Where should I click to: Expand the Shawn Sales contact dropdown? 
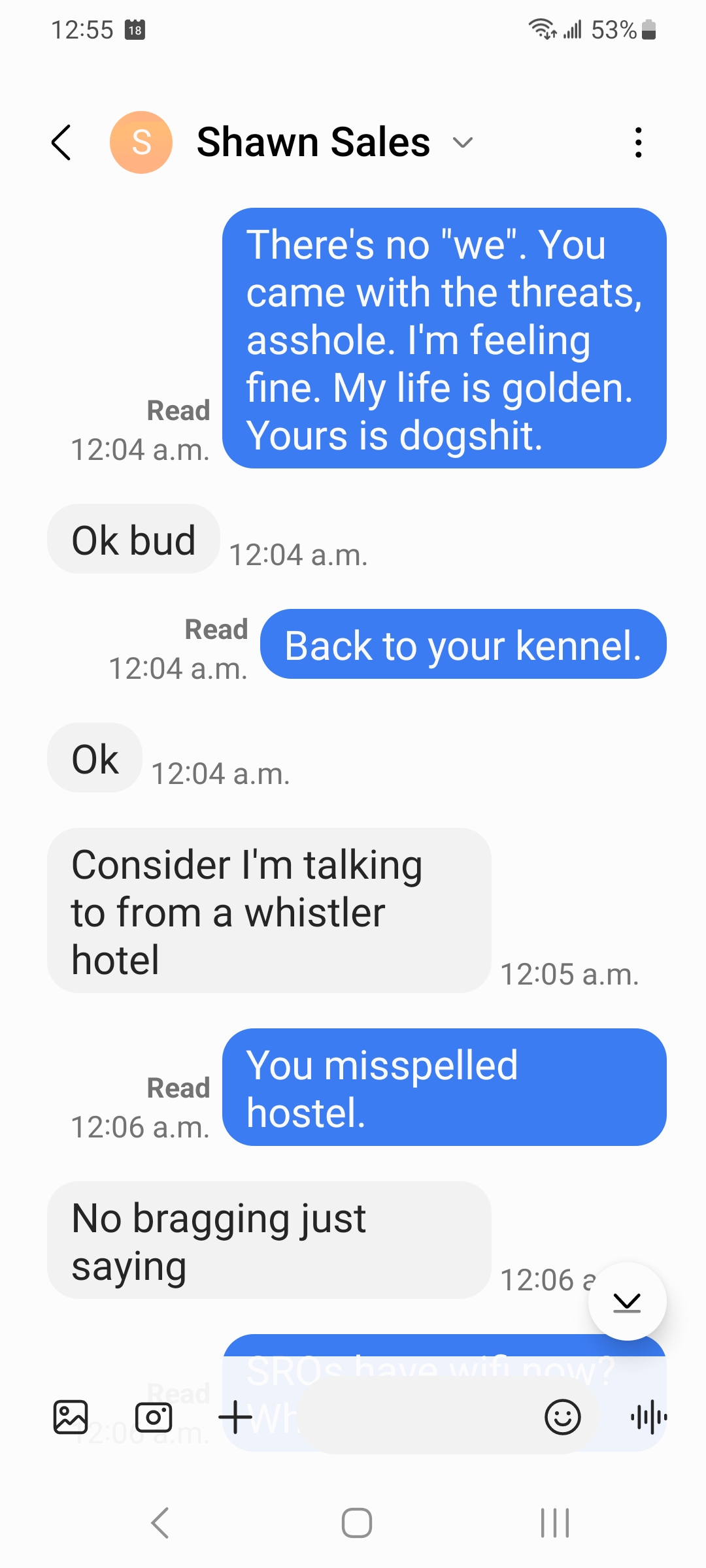coord(463,142)
